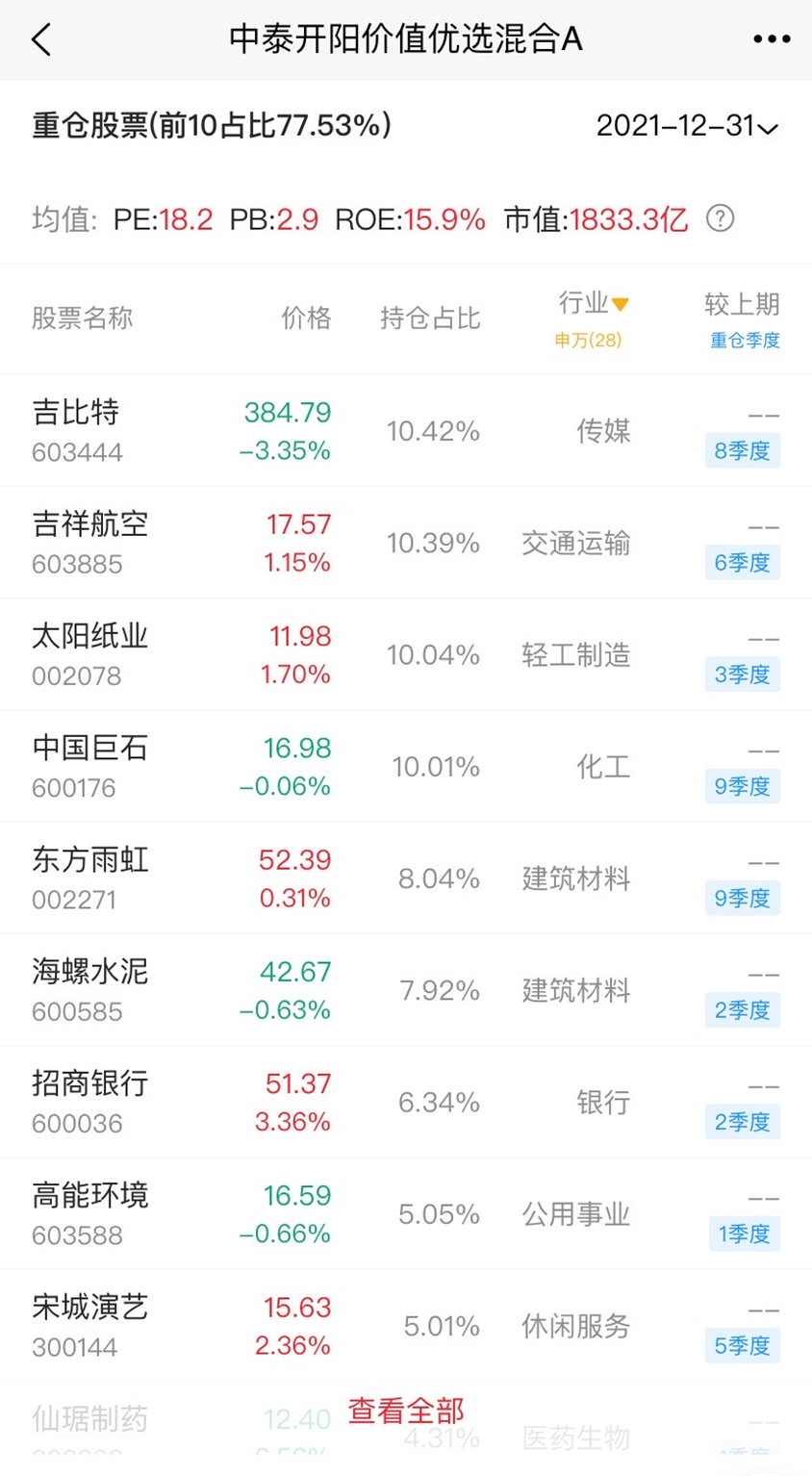Viewport: 812px width, 1476px height.
Task: Open the 东方雨虹 stock row
Action: 90,878
